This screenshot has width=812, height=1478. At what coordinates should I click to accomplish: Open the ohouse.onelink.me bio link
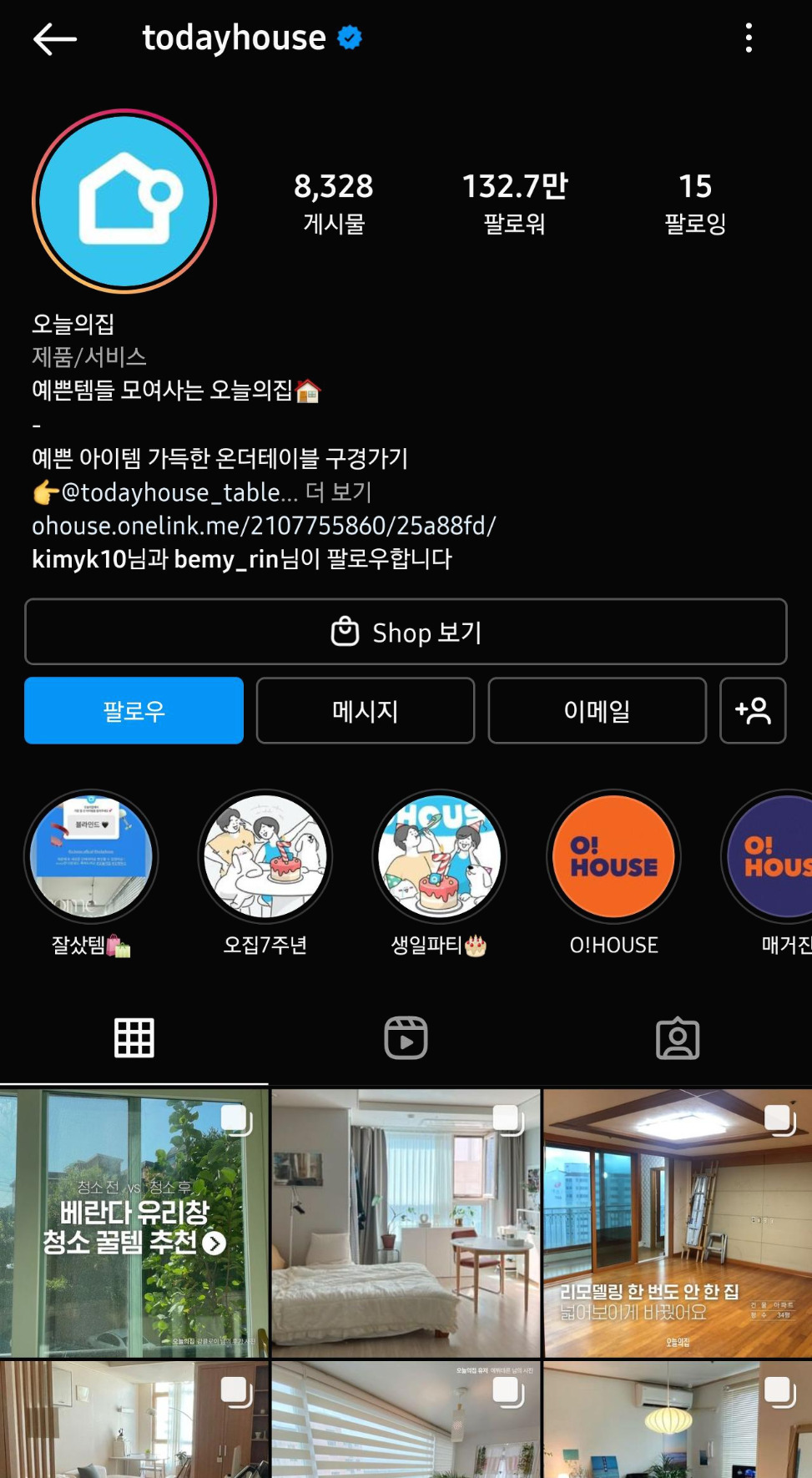click(263, 526)
